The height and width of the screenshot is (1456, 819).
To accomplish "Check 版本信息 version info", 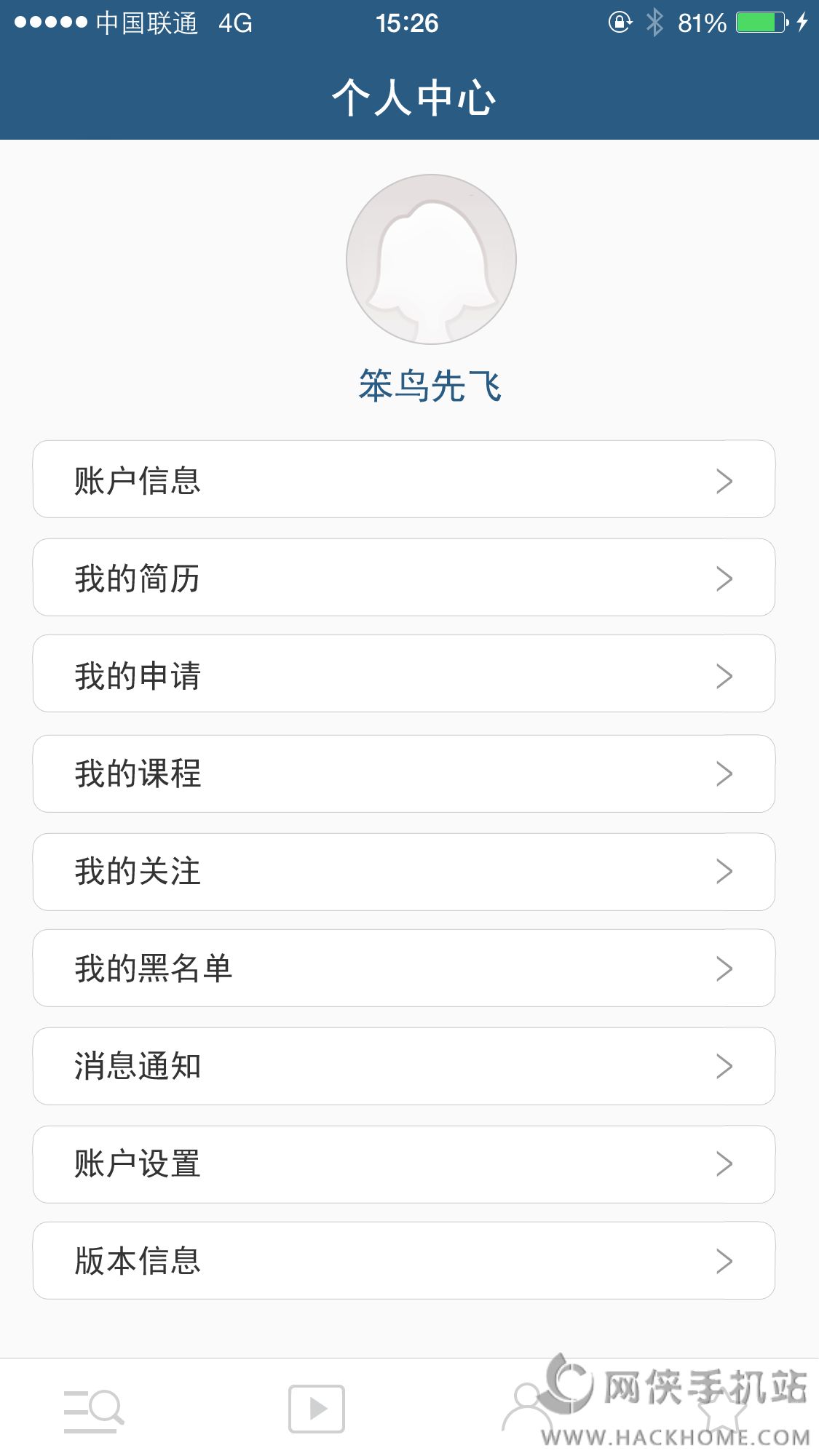I will tap(403, 1261).
